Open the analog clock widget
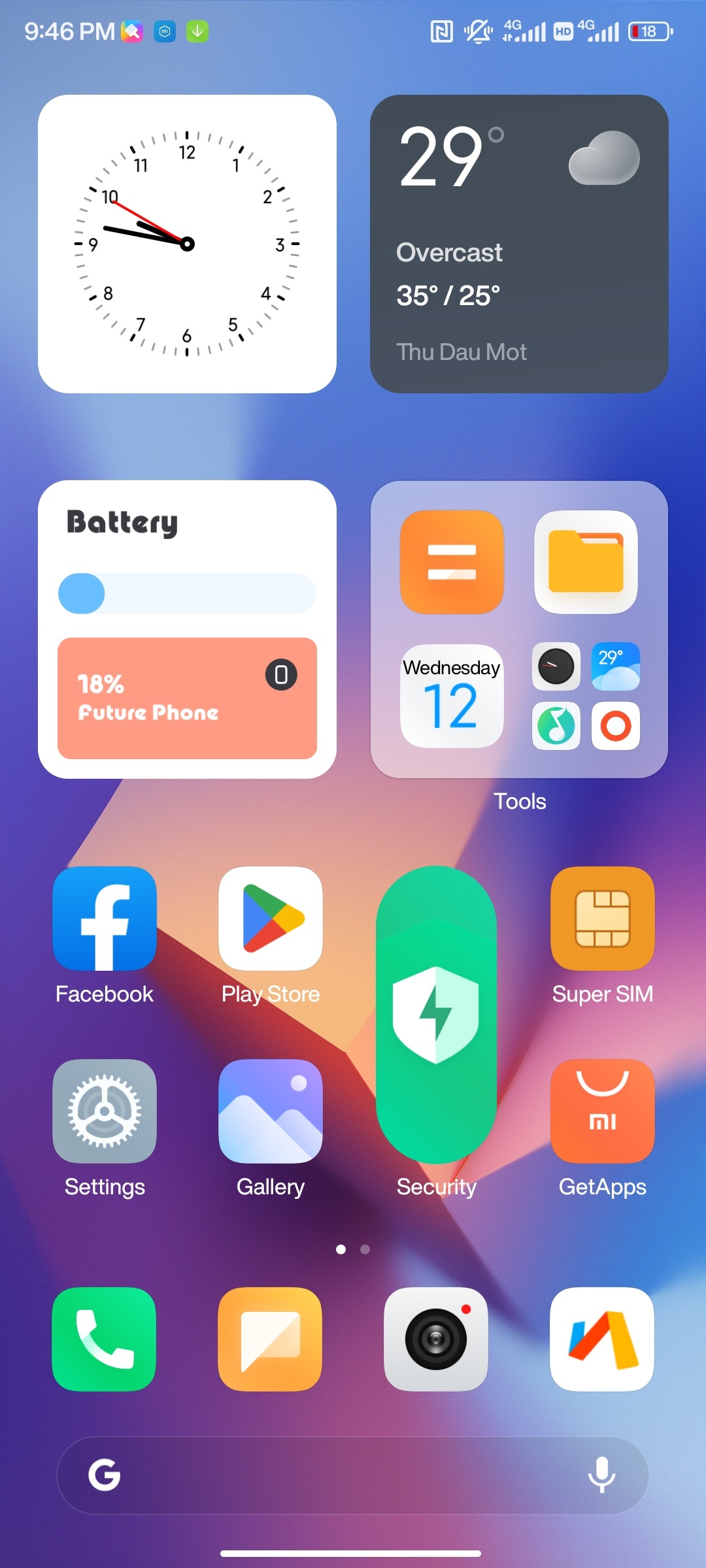The width and height of the screenshot is (706, 1568). pos(187,244)
